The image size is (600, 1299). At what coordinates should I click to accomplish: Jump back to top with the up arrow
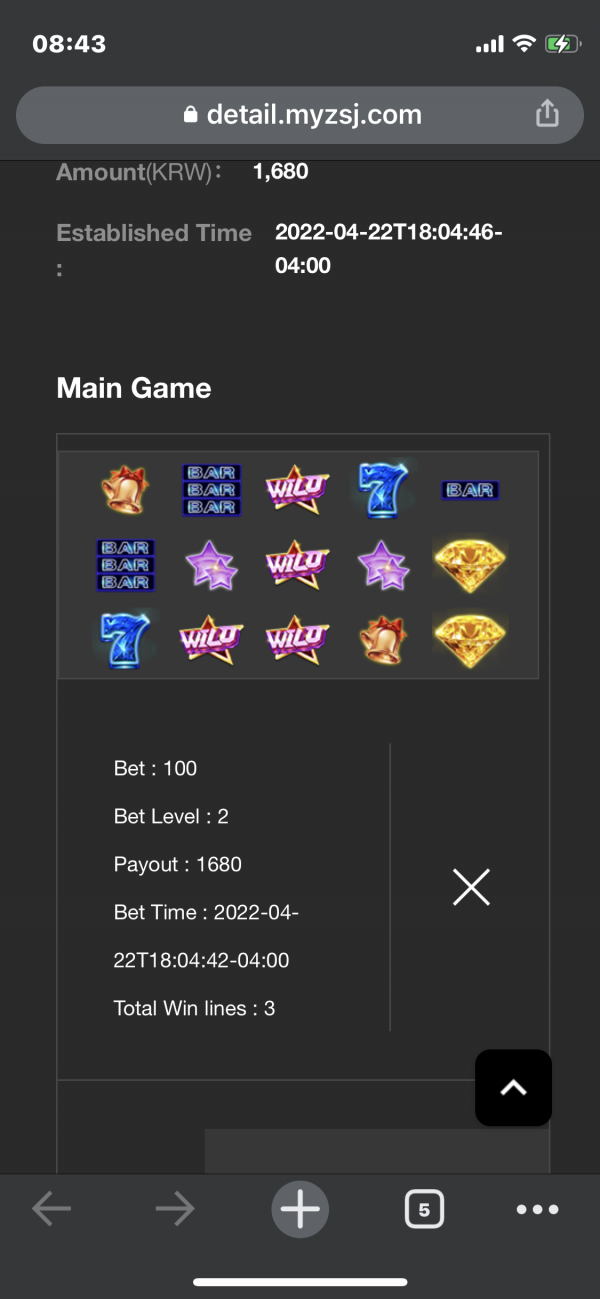coord(513,1088)
